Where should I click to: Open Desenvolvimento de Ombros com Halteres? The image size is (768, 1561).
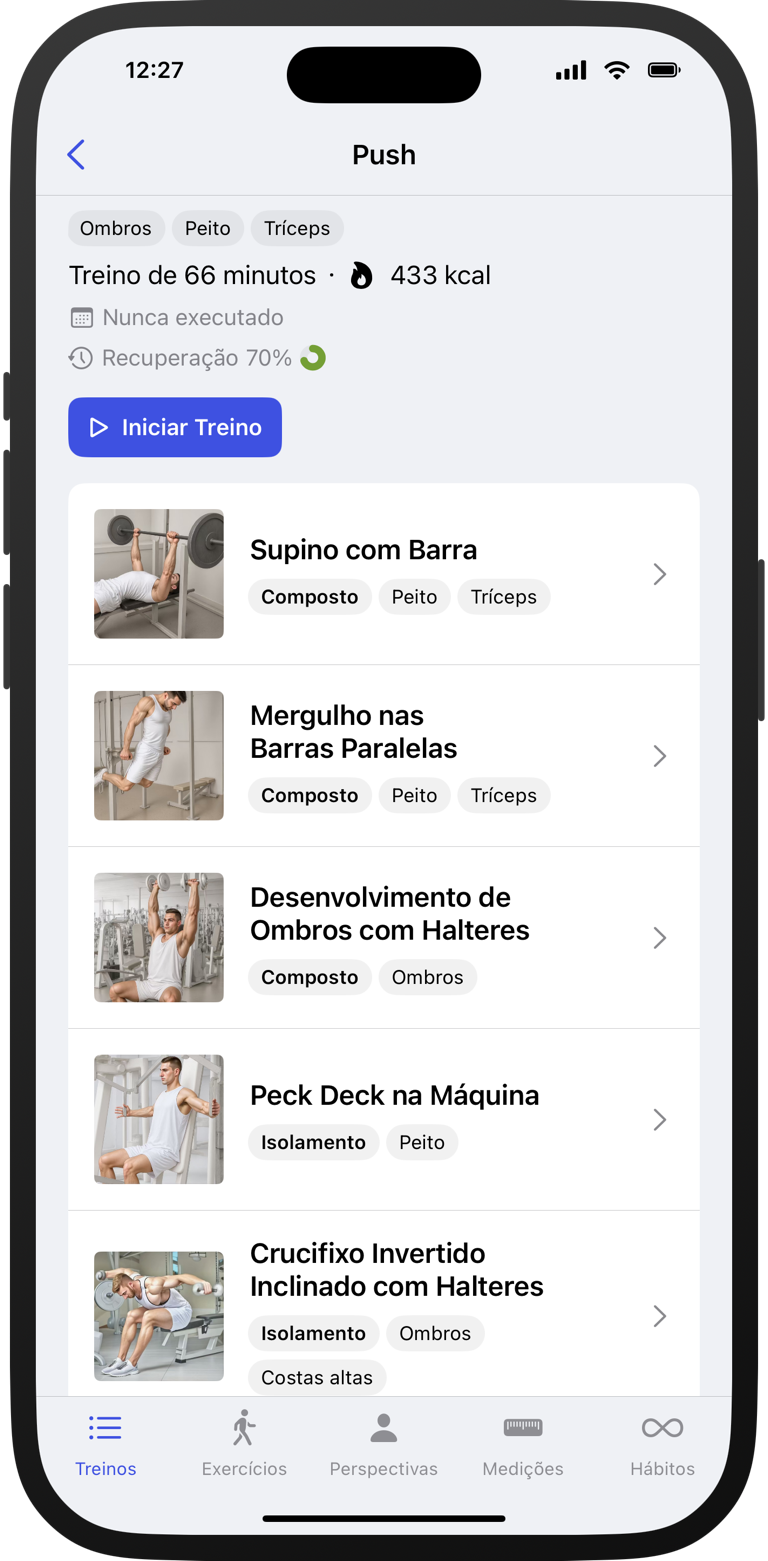383,937
